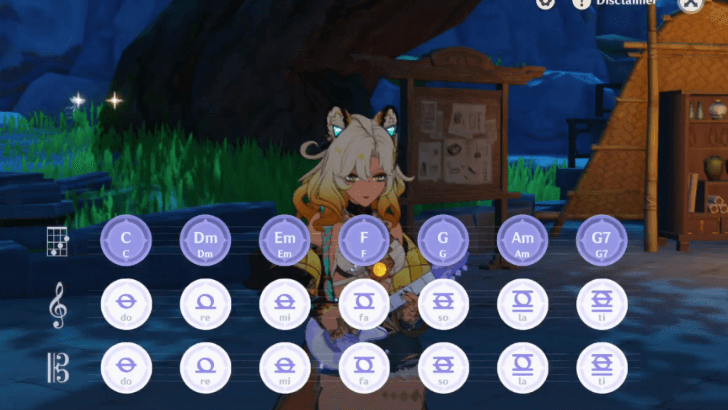Play treble clef so note
728x410 pixels.
coord(443,304)
